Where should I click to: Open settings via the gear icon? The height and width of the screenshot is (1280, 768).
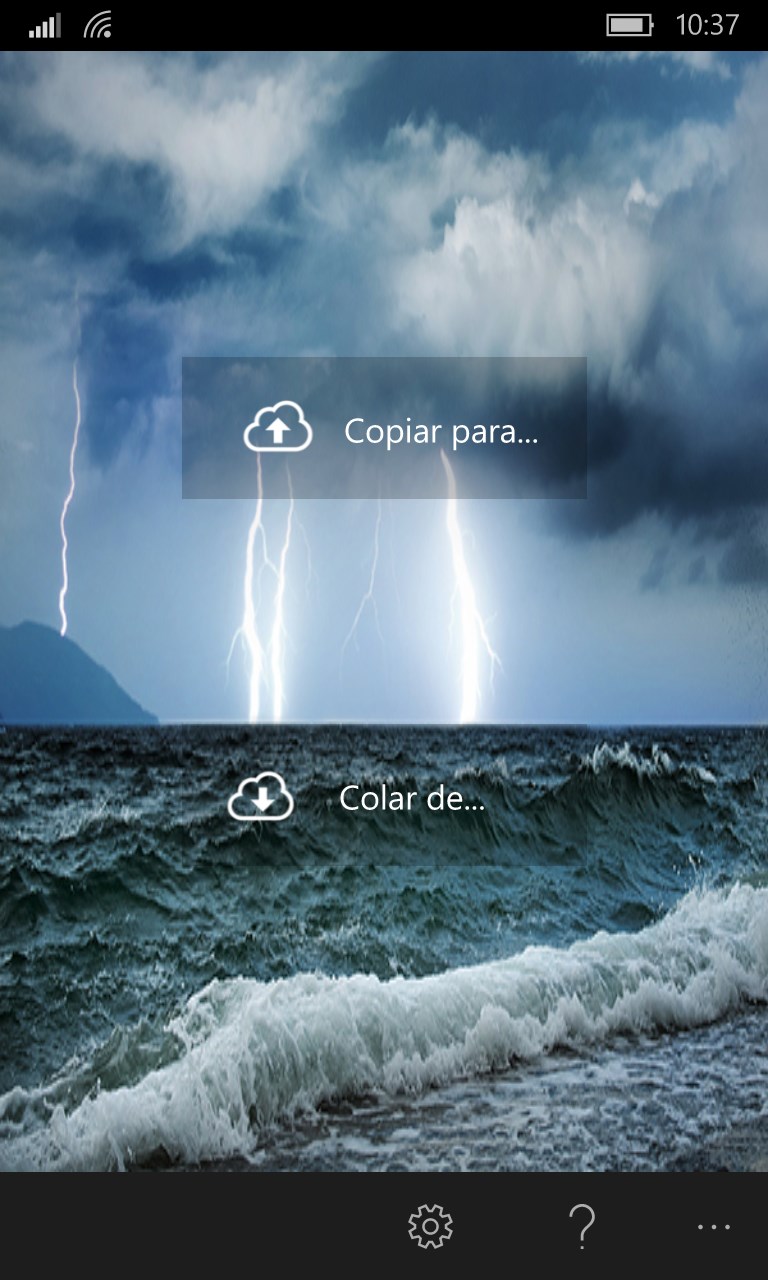pyautogui.click(x=430, y=1226)
